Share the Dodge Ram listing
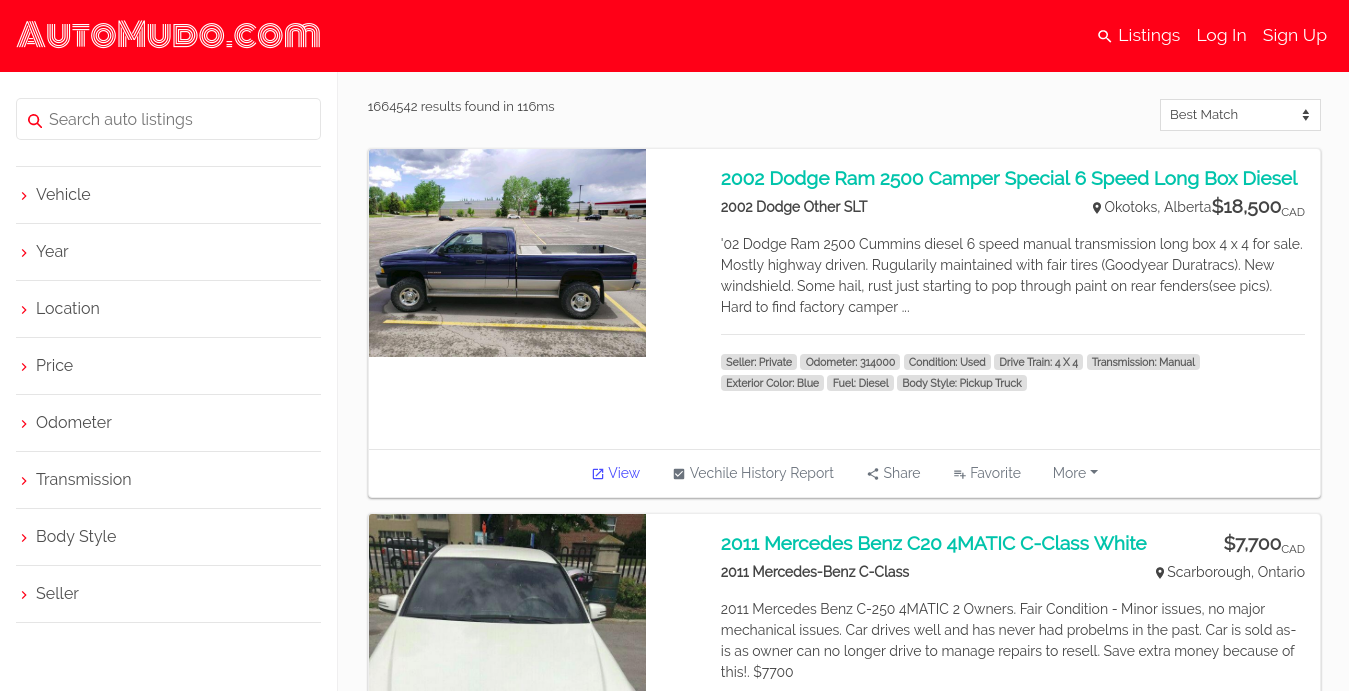Screen dimensions: 1349x691 click(x=893, y=473)
